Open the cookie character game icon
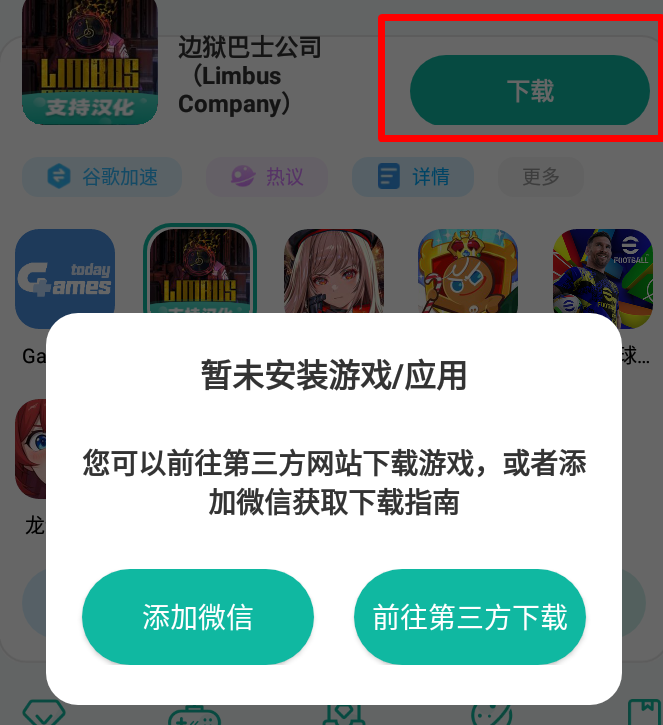Screen dimensions: 663x725 click(x=468, y=275)
